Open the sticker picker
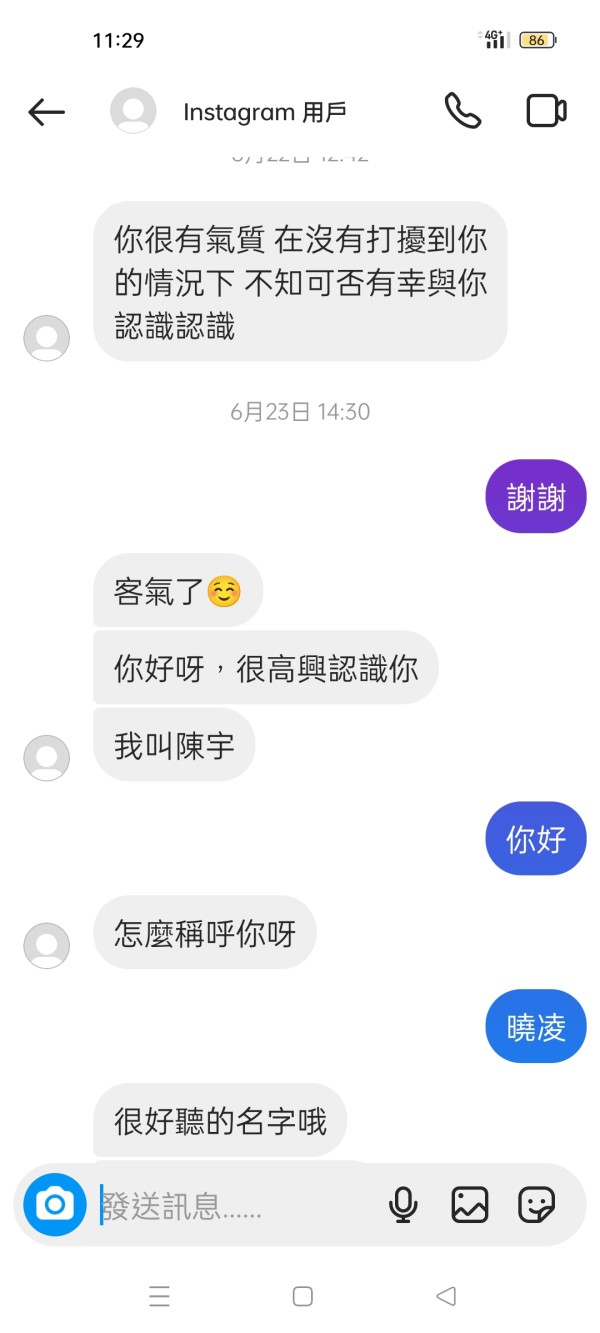This screenshot has height=1333, width=600. (537, 1205)
